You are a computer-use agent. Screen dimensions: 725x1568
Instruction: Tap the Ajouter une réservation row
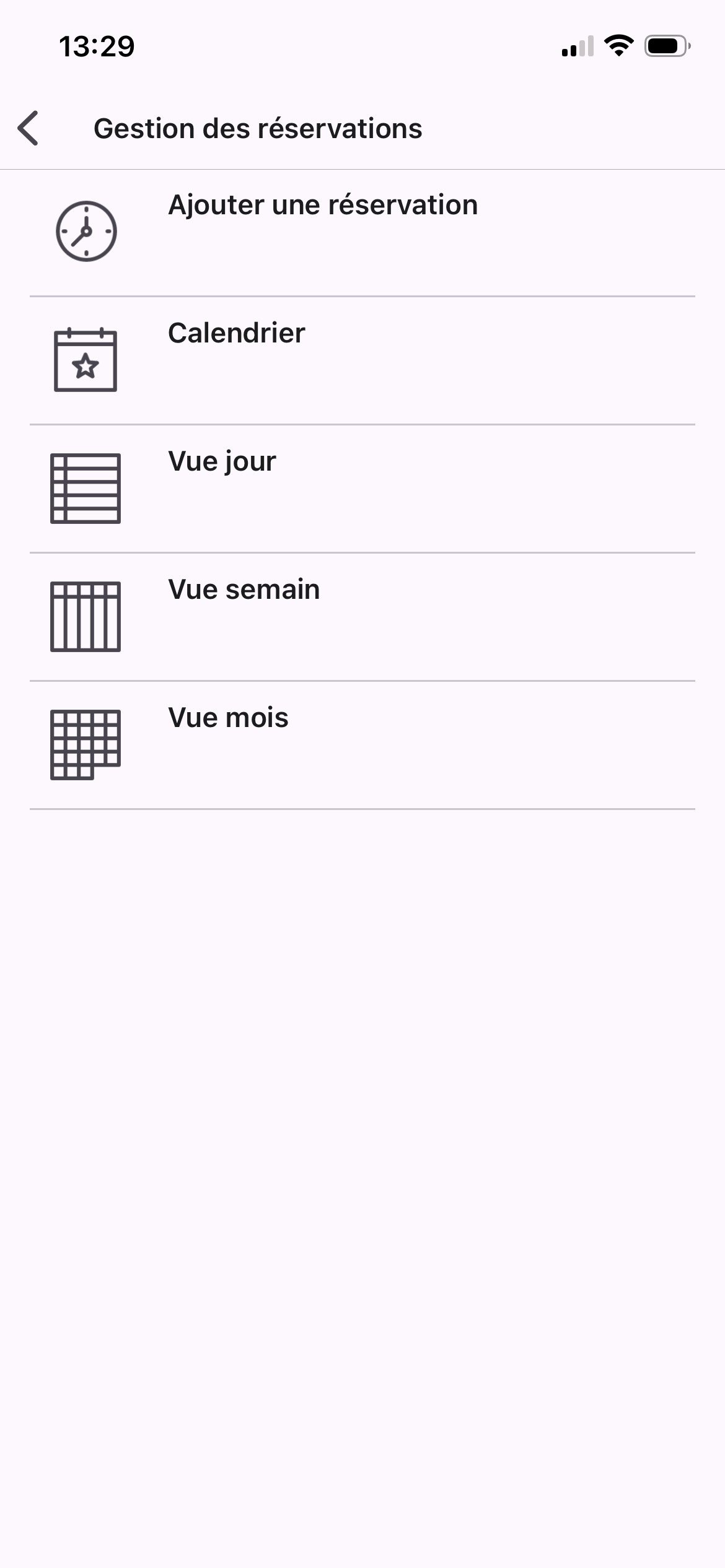pos(362,232)
